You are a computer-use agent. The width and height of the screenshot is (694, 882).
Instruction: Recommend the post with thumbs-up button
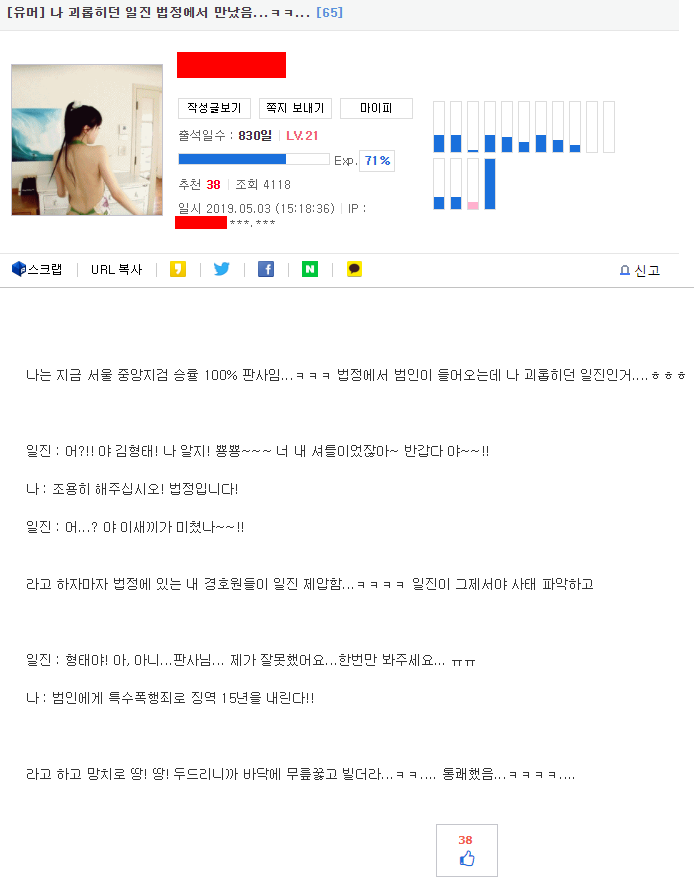pyautogui.click(x=466, y=851)
